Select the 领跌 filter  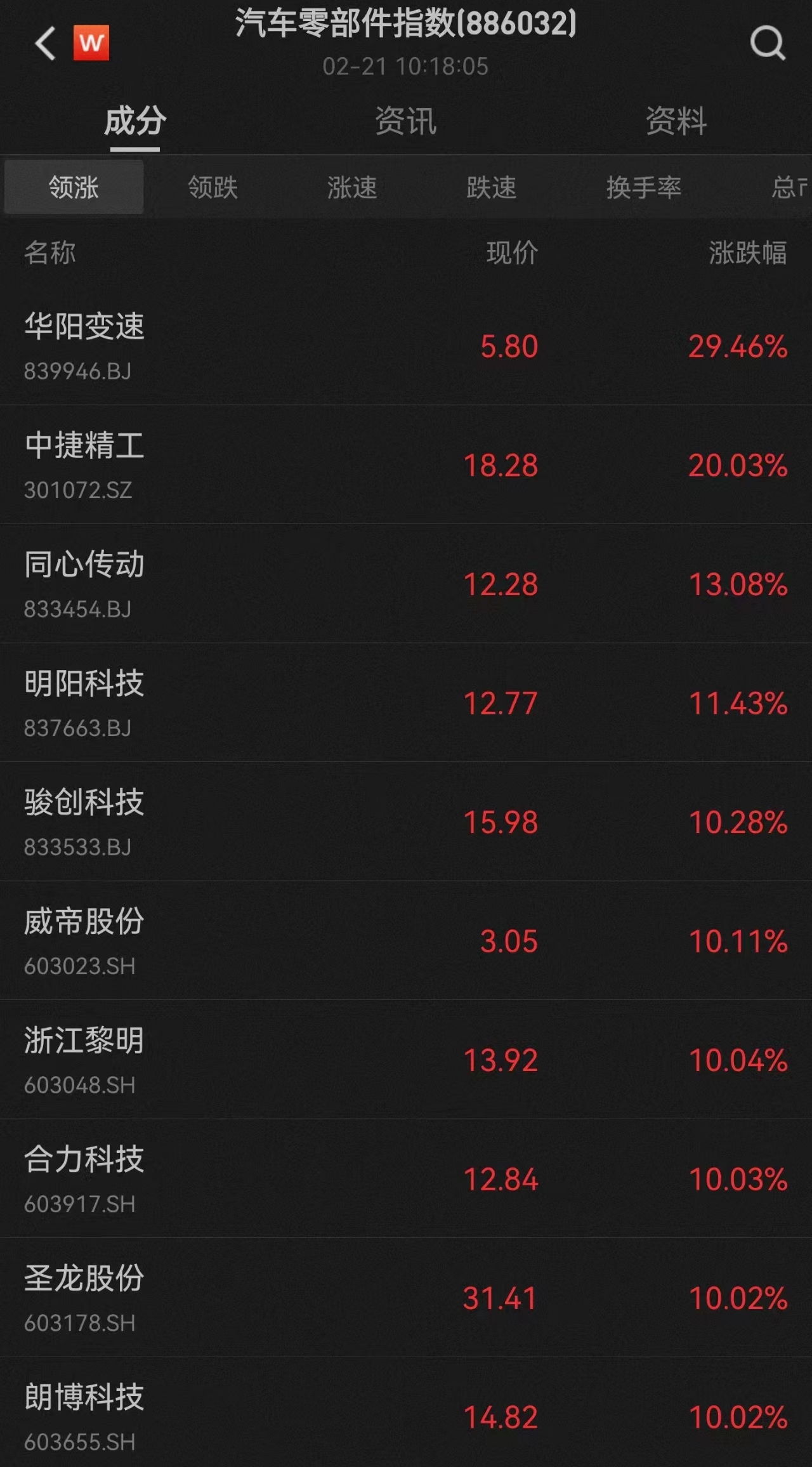(x=213, y=187)
